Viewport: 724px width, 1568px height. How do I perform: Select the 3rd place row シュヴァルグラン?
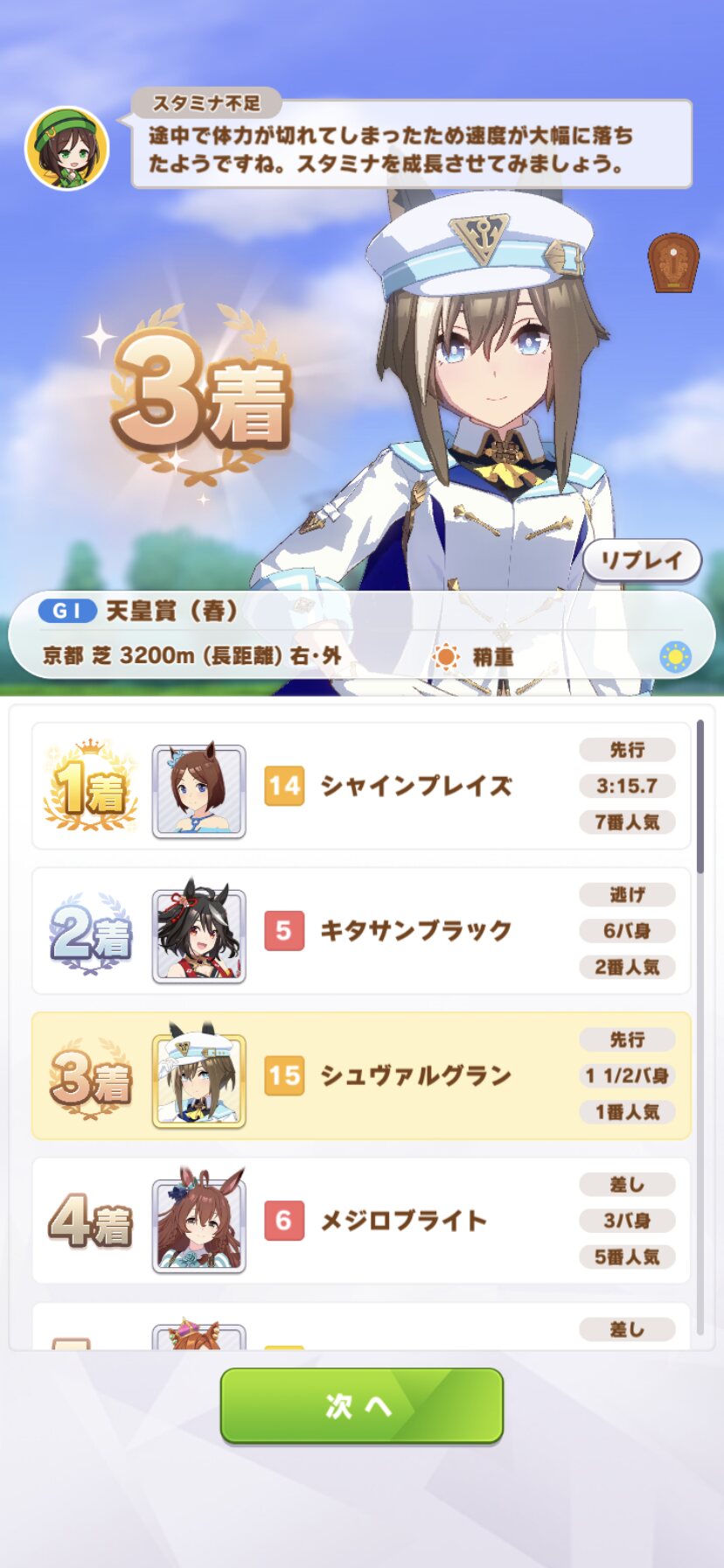point(361,1076)
